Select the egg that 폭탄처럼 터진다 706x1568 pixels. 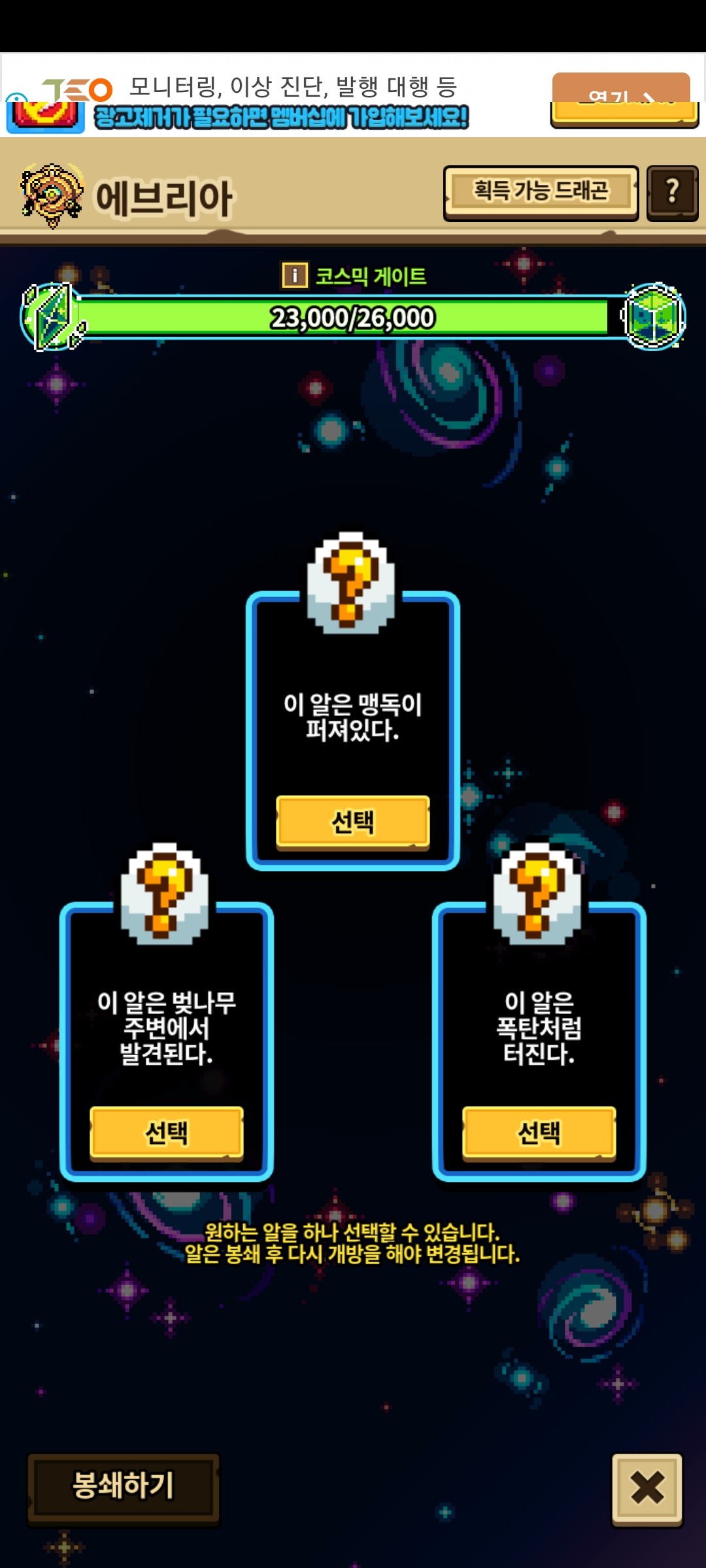point(539,1133)
